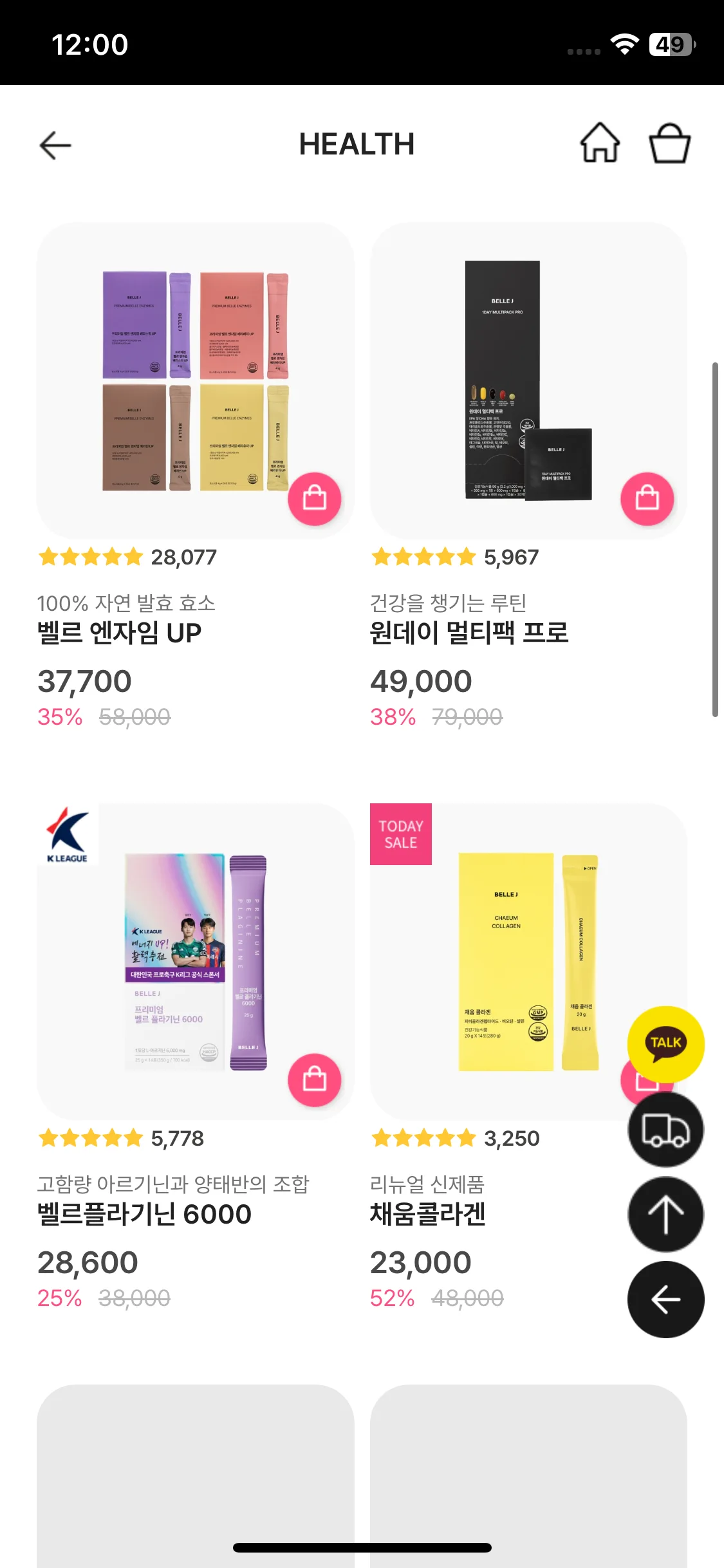724x1568 pixels.
Task: Tap the floating black back arrow button
Action: [665, 1300]
